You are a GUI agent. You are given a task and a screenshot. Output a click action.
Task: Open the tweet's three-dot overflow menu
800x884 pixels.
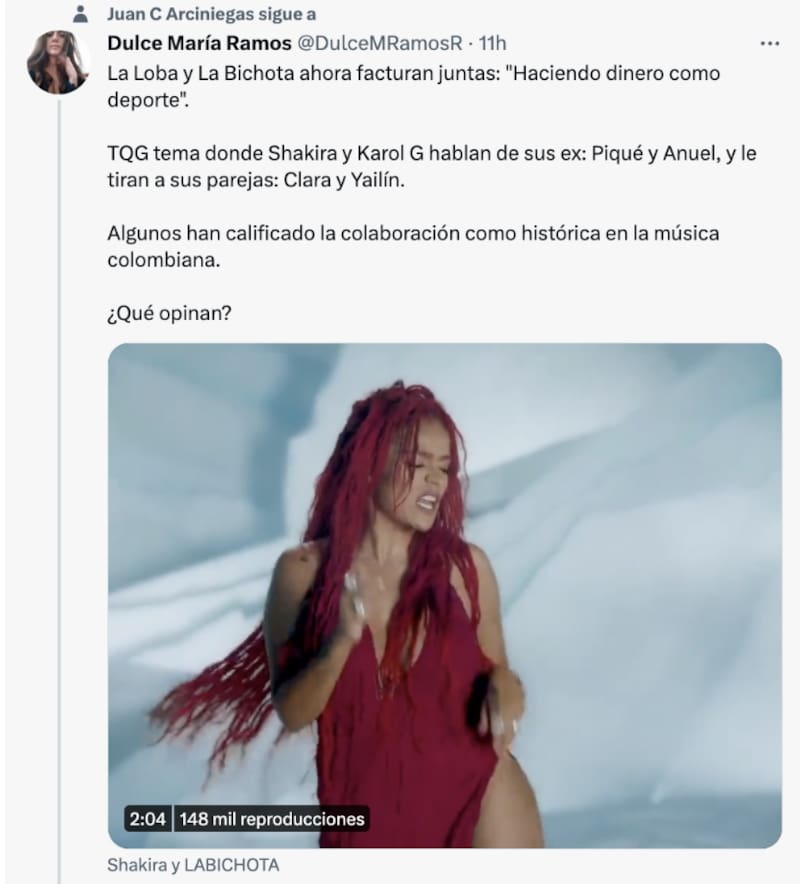click(x=770, y=44)
